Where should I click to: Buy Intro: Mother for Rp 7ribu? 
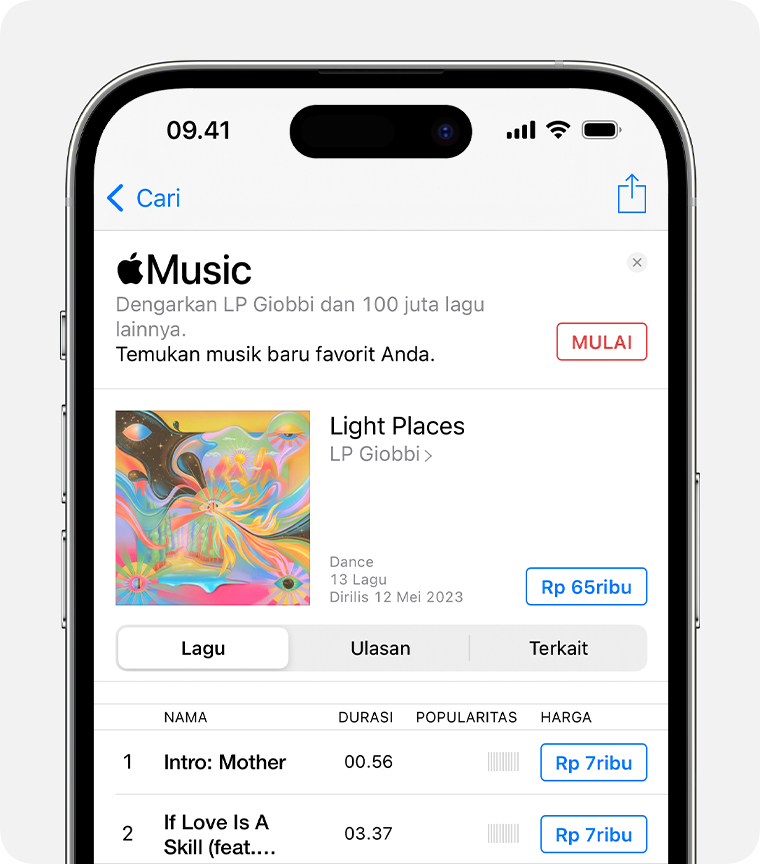point(593,763)
